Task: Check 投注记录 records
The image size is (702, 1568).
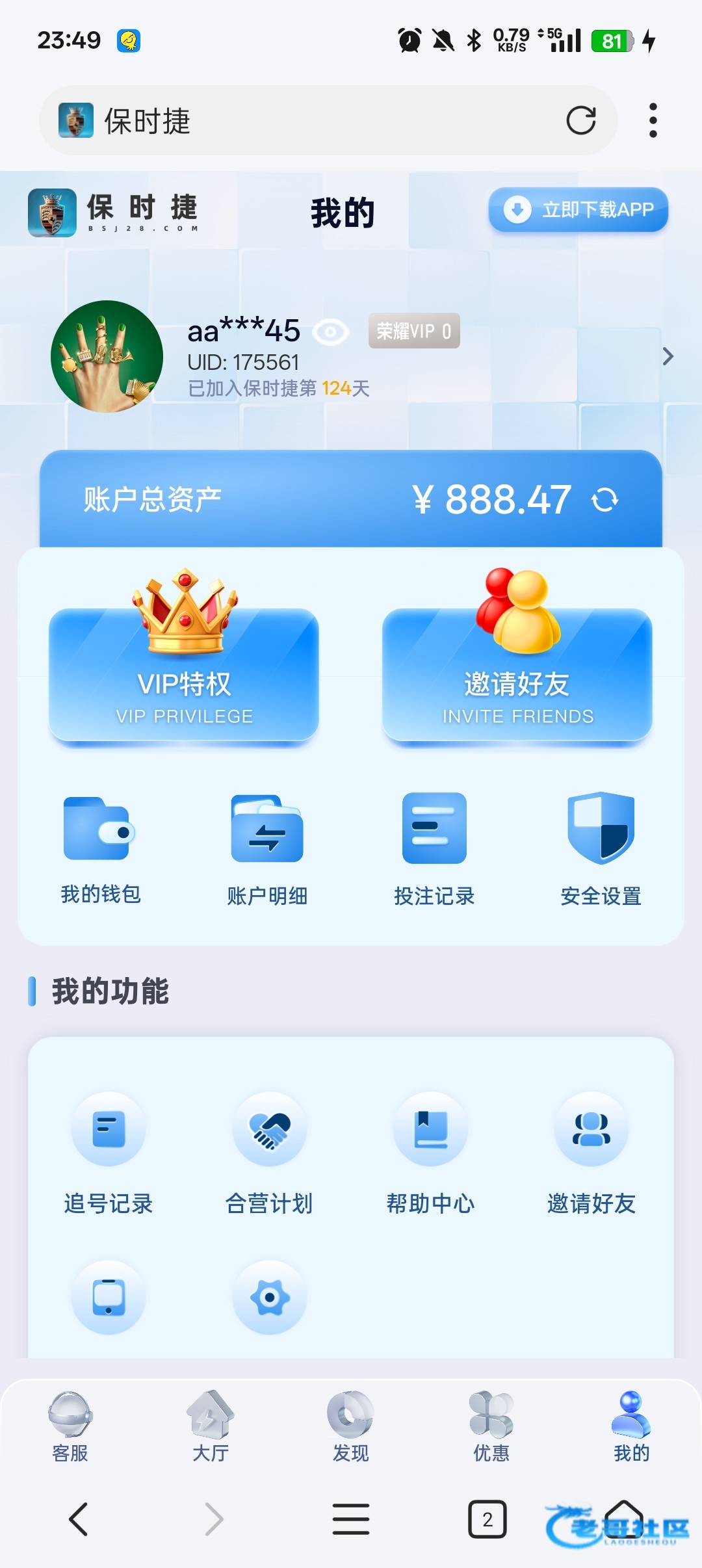Action: pos(434,848)
